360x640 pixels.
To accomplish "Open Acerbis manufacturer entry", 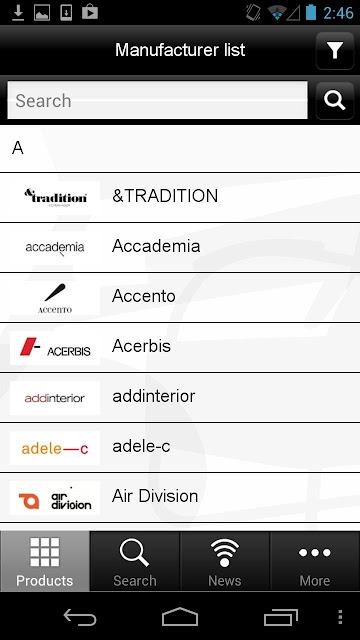I will (180, 347).
